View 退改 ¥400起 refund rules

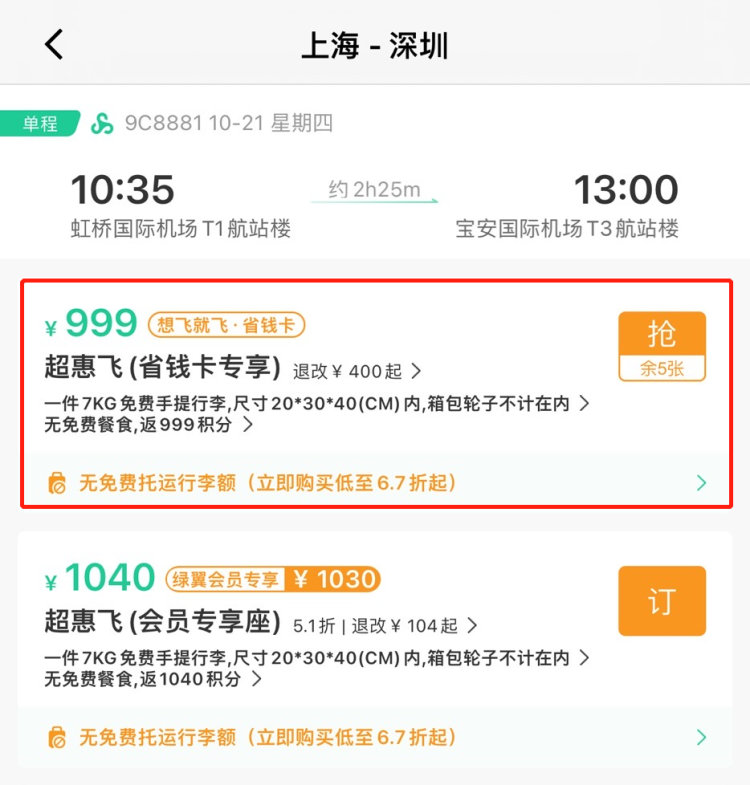(x=357, y=371)
